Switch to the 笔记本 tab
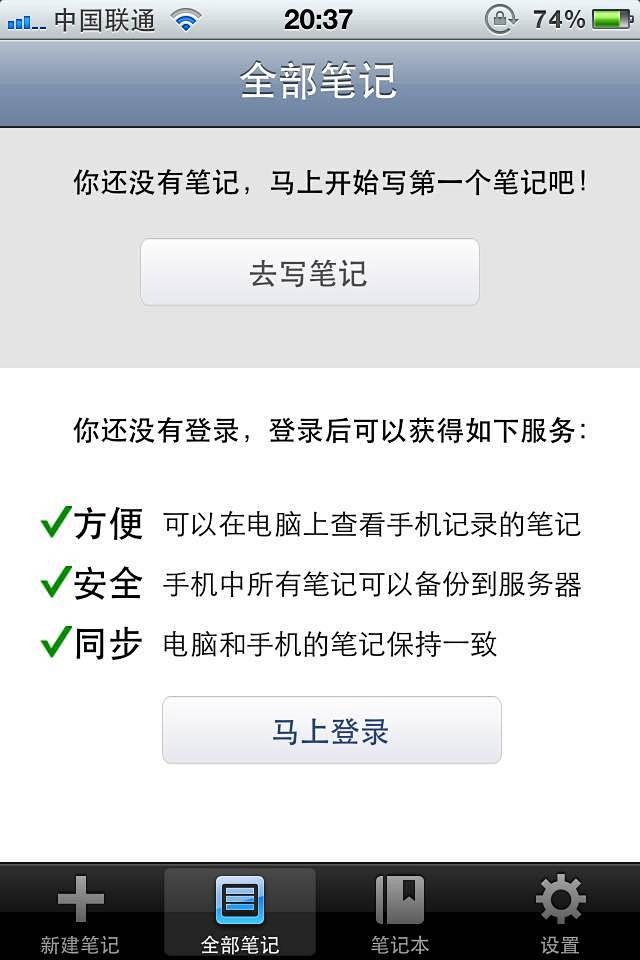640x960 pixels. point(400,913)
